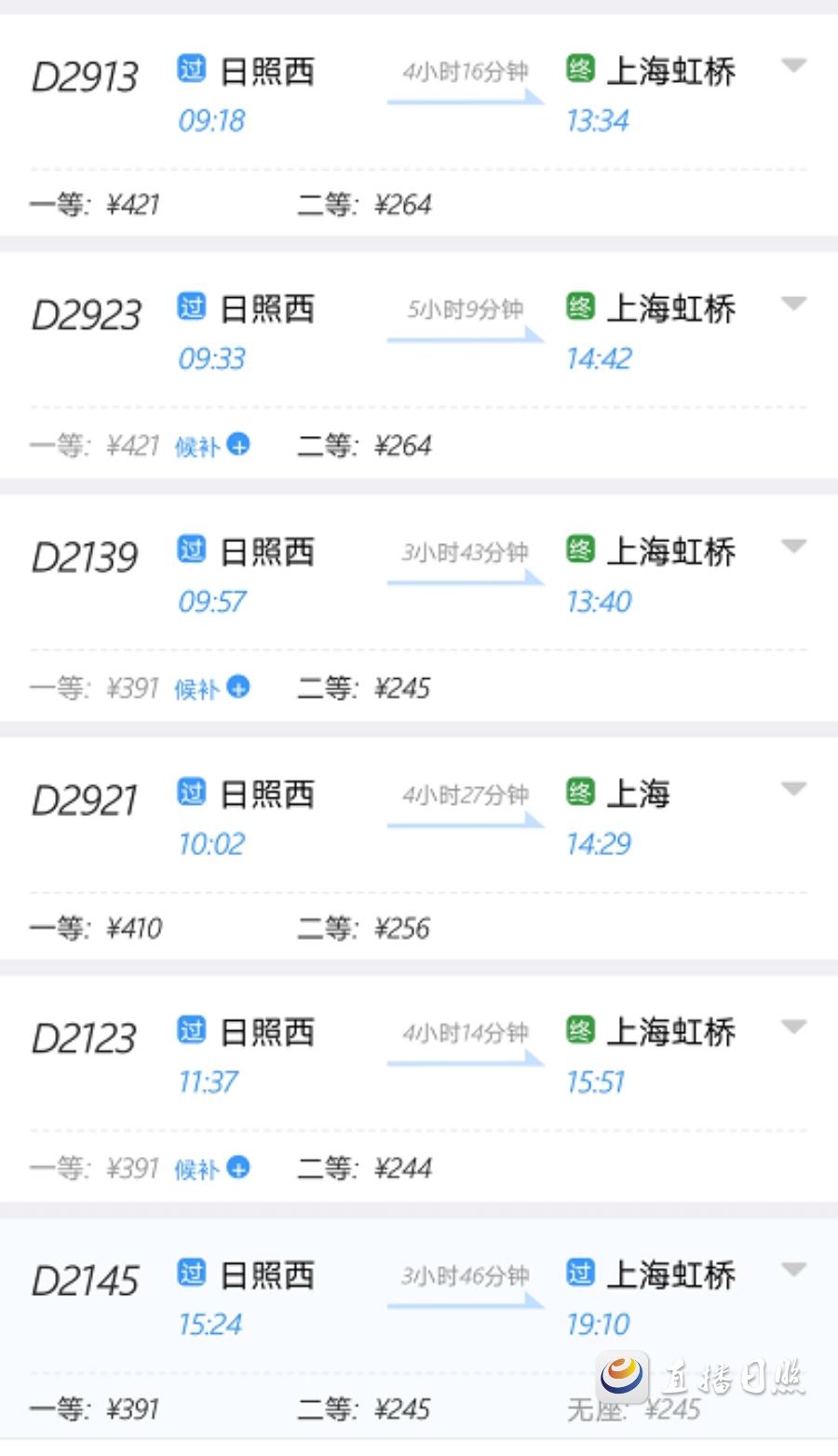This screenshot has width=838, height=1456.
Task: Expand the arrow beside D2123
Action: (x=793, y=1027)
